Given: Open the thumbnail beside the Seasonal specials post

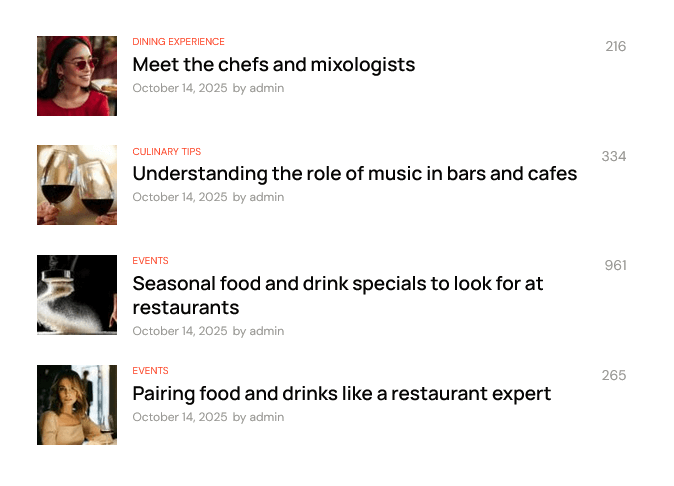Looking at the screenshot, I should tap(77, 295).
